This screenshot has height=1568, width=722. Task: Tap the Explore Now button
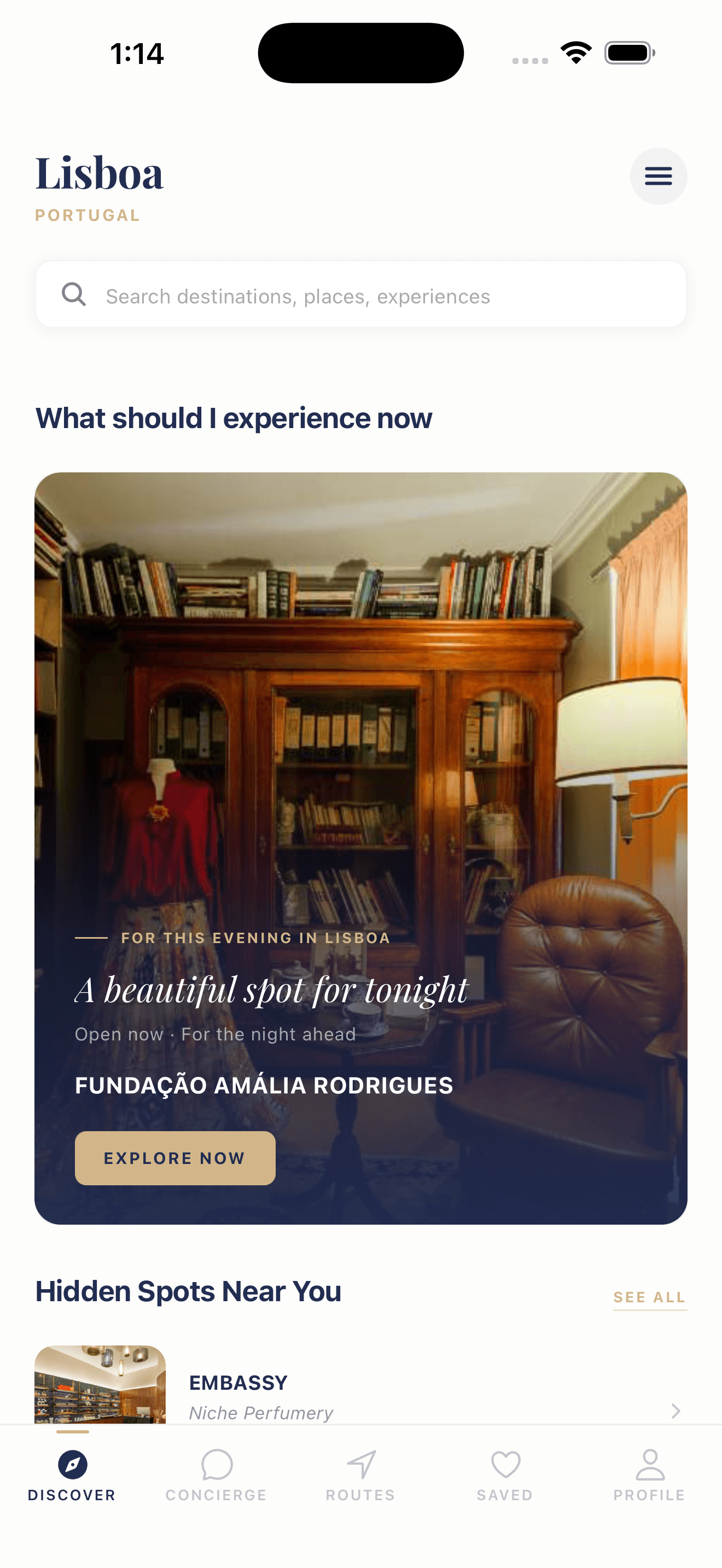[x=174, y=1158]
